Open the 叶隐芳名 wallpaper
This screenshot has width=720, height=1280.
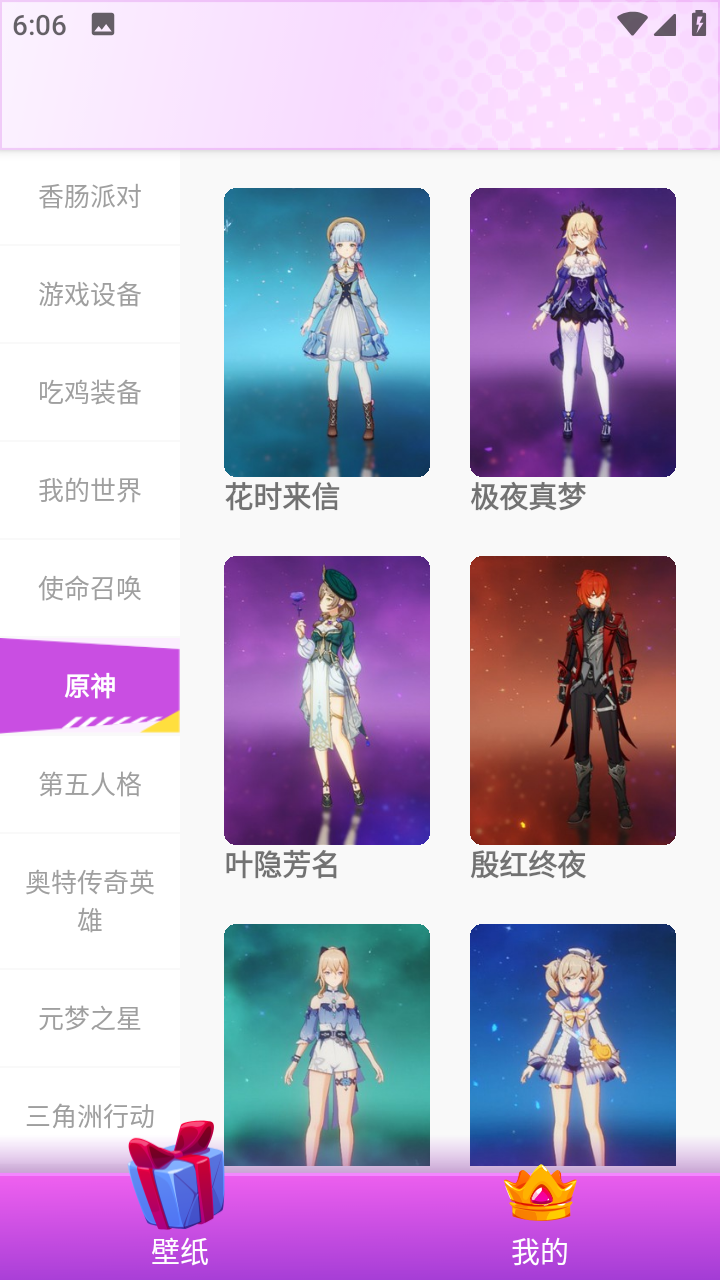(327, 700)
